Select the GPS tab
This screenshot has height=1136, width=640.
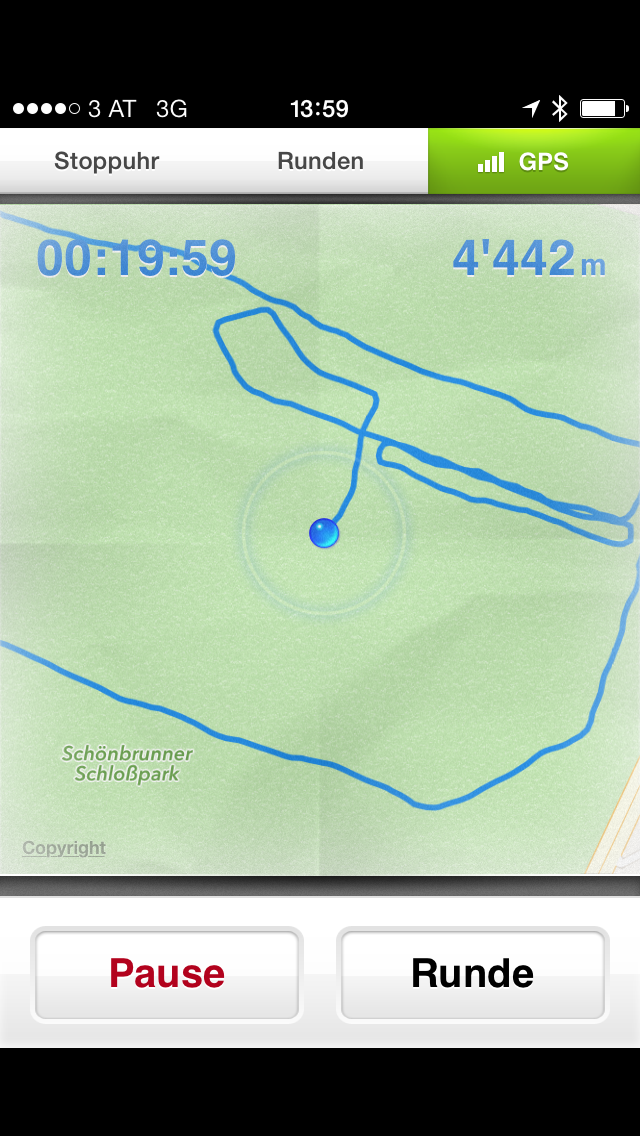point(534,161)
